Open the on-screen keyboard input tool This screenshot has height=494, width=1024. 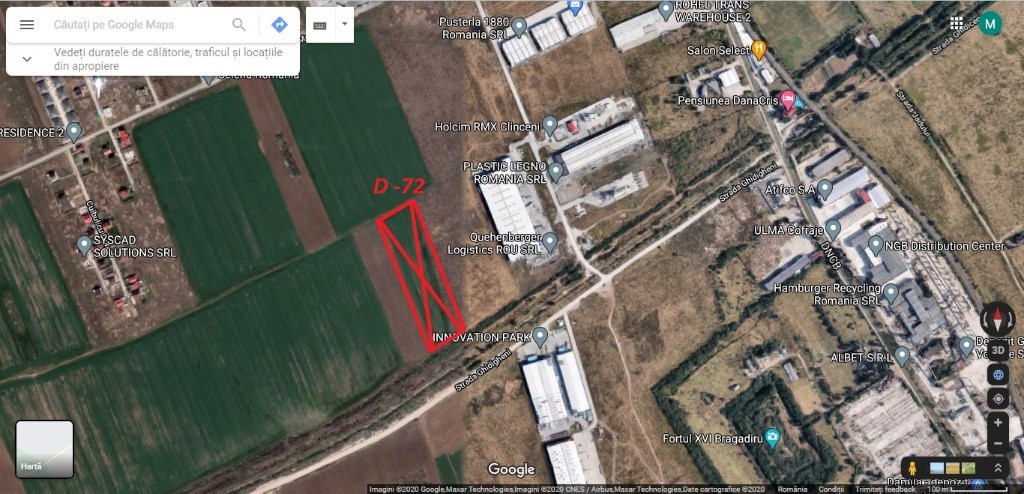pyautogui.click(x=320, y=25)
